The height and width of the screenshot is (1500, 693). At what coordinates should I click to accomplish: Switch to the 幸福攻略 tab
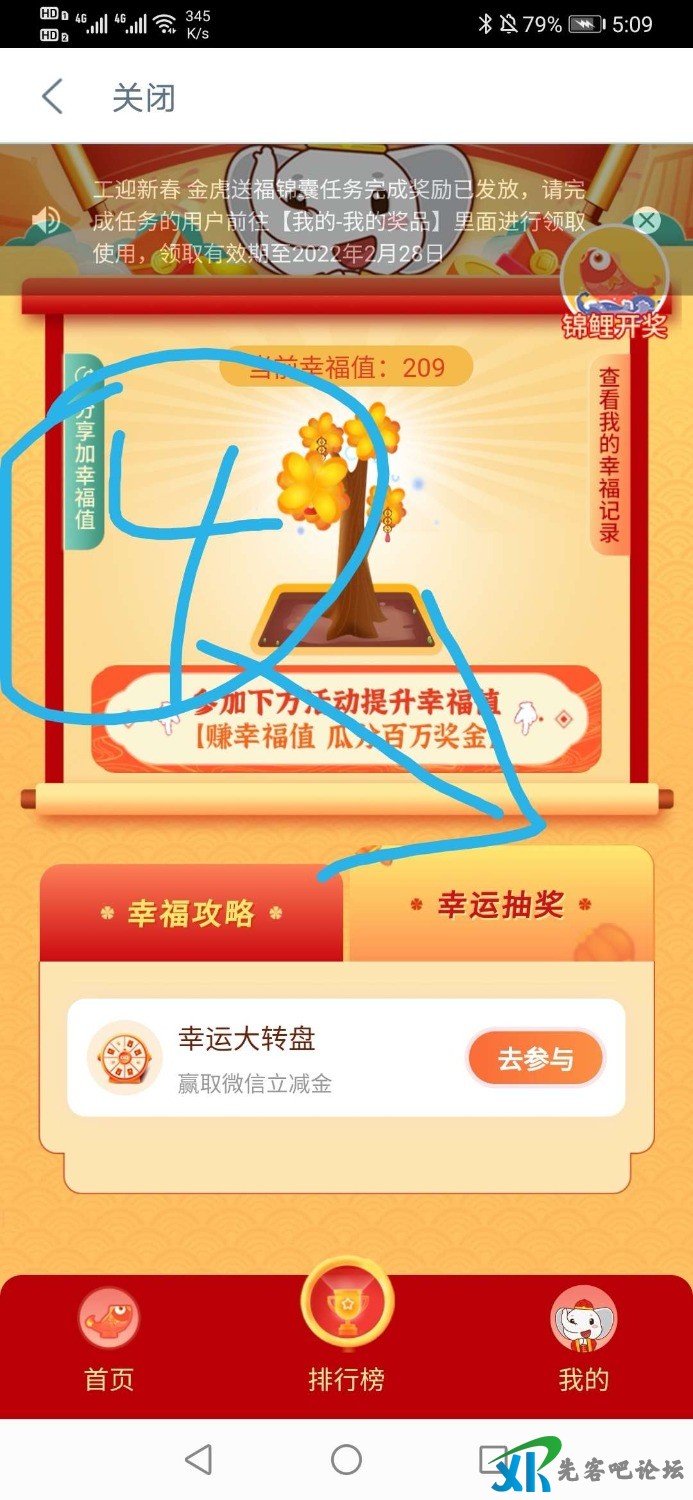tap(191, 913)
